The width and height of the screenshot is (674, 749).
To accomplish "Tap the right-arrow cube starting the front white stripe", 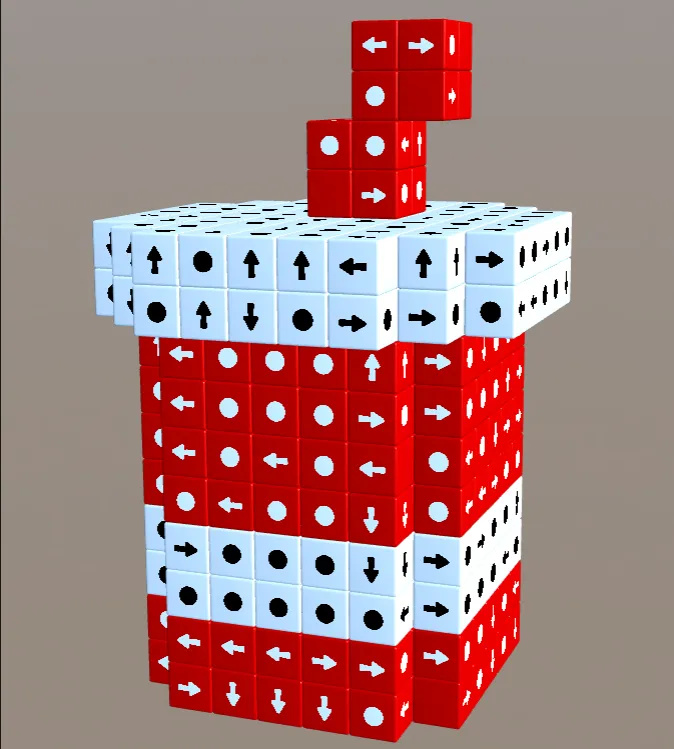I will 186,549.
